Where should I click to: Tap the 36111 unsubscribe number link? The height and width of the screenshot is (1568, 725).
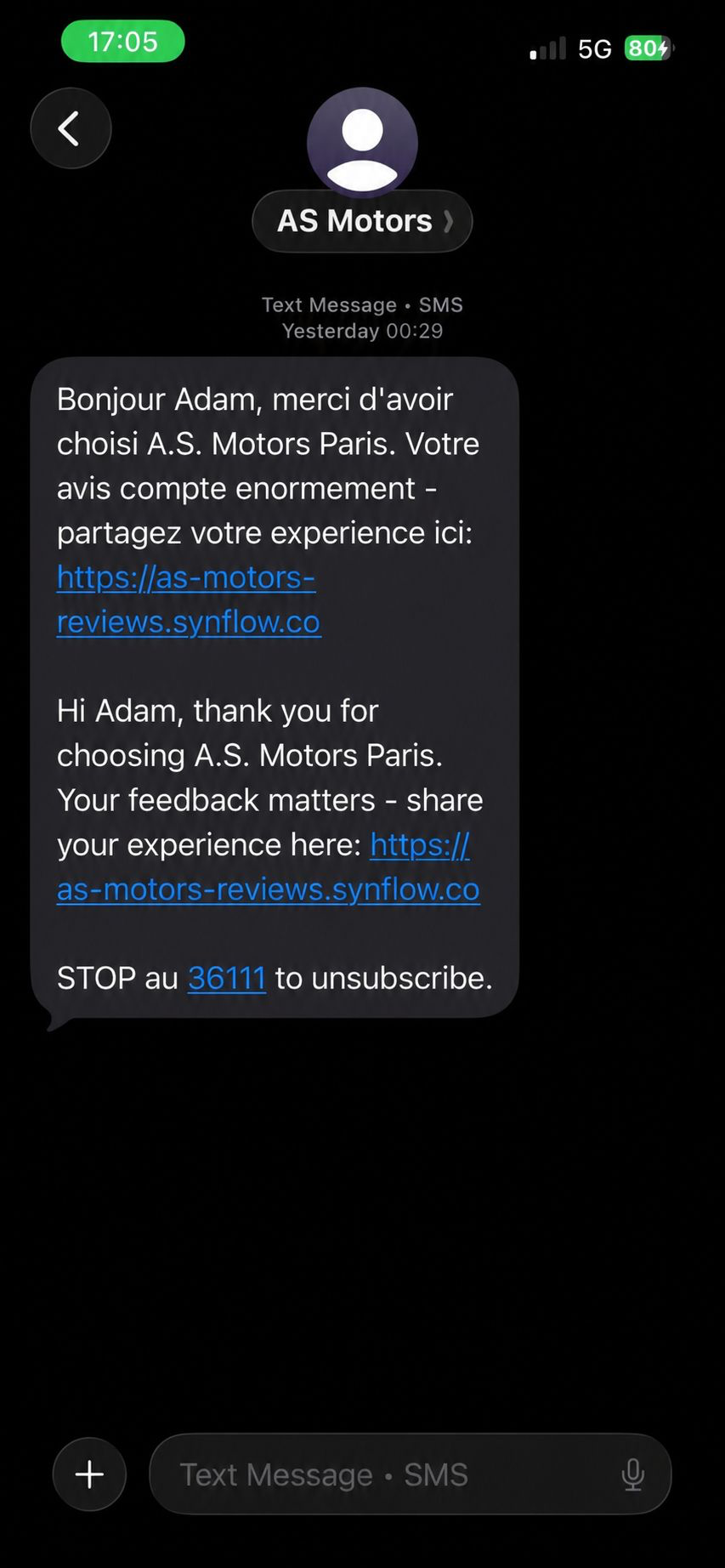point(227,978)
